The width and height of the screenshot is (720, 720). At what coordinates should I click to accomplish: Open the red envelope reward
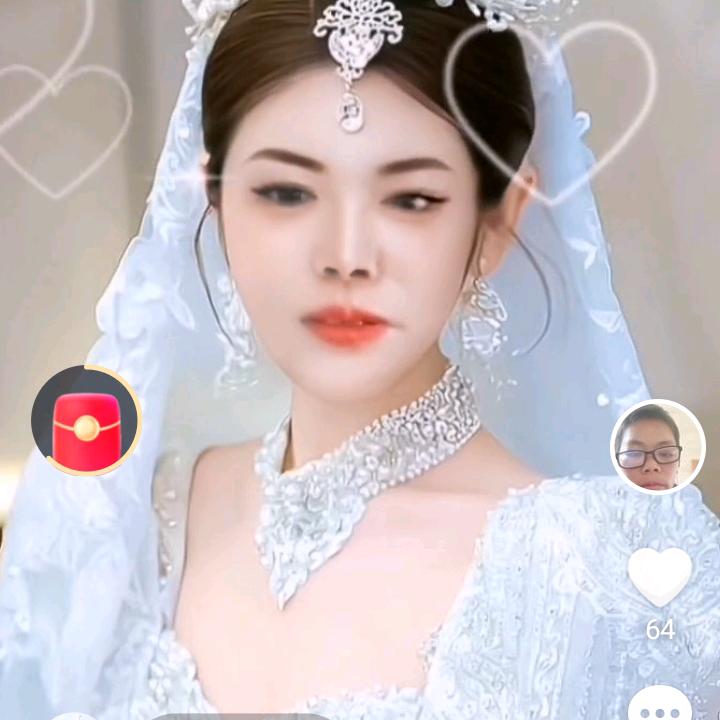click(x=86, y=421)
